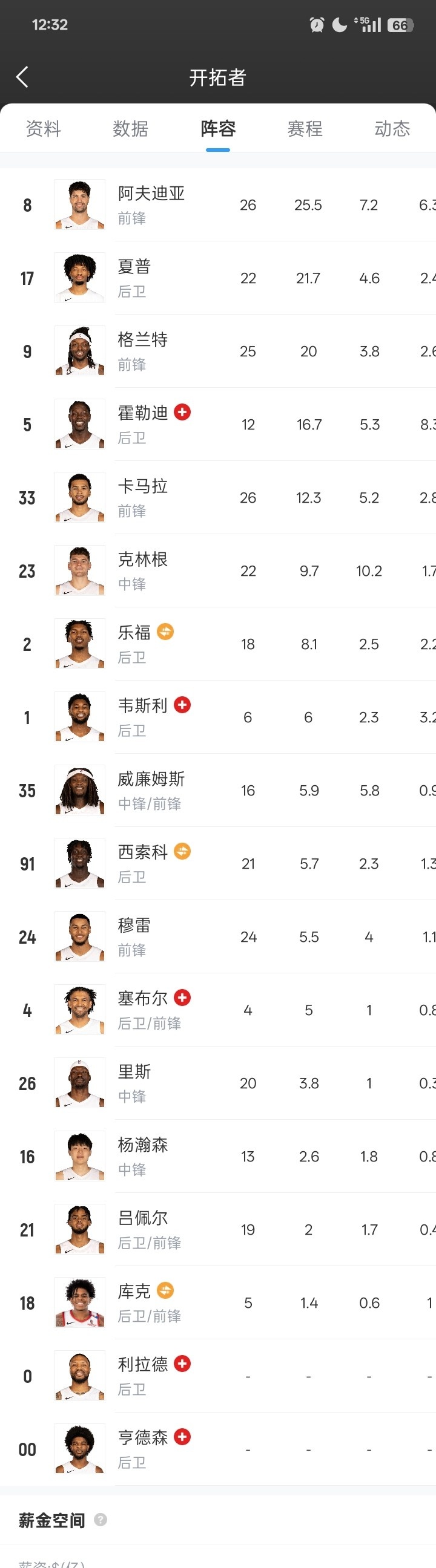Open player 阿夫迪亚's profile
Viewport: 436px width, 1568px height.
pyautogui.click(x=151, y=204)
